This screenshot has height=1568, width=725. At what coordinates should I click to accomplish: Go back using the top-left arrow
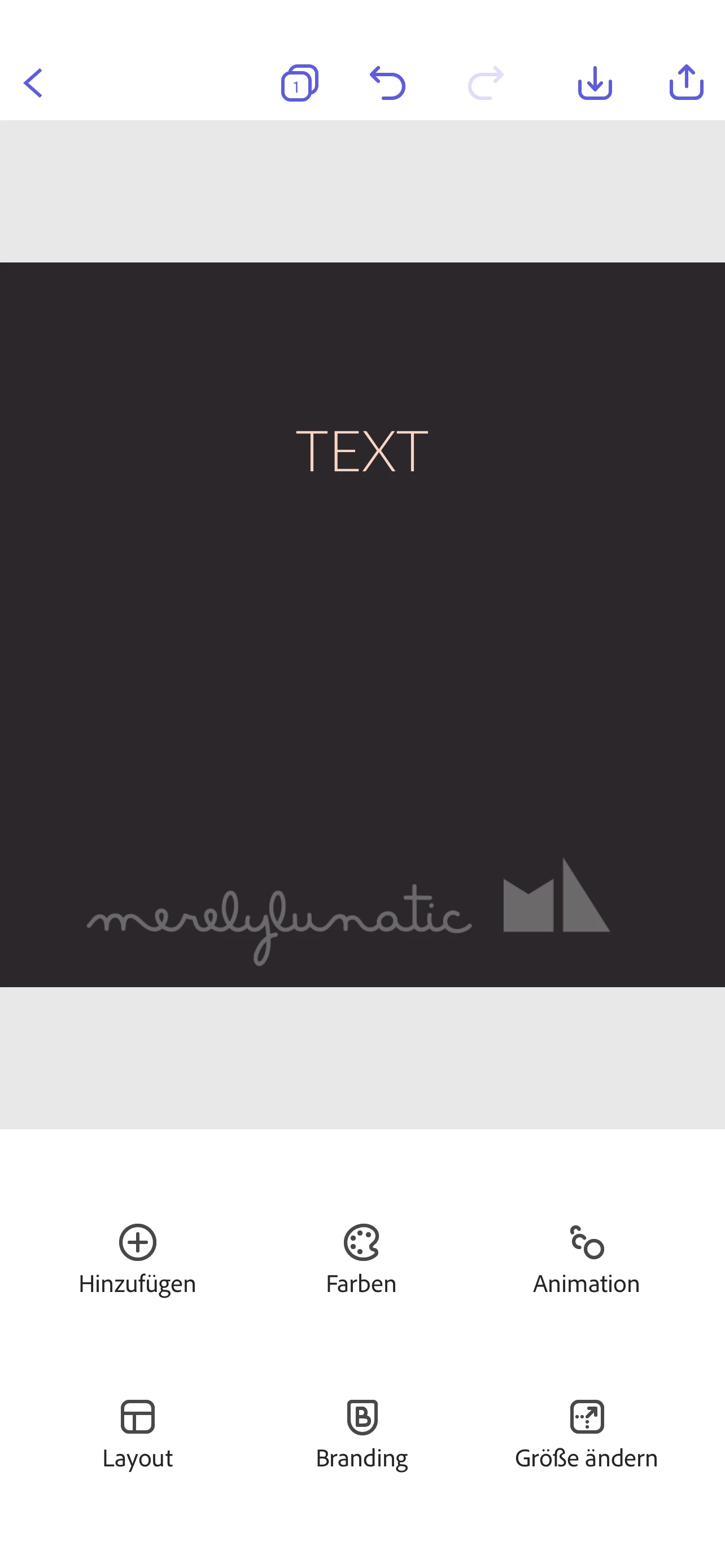[33, 83]
